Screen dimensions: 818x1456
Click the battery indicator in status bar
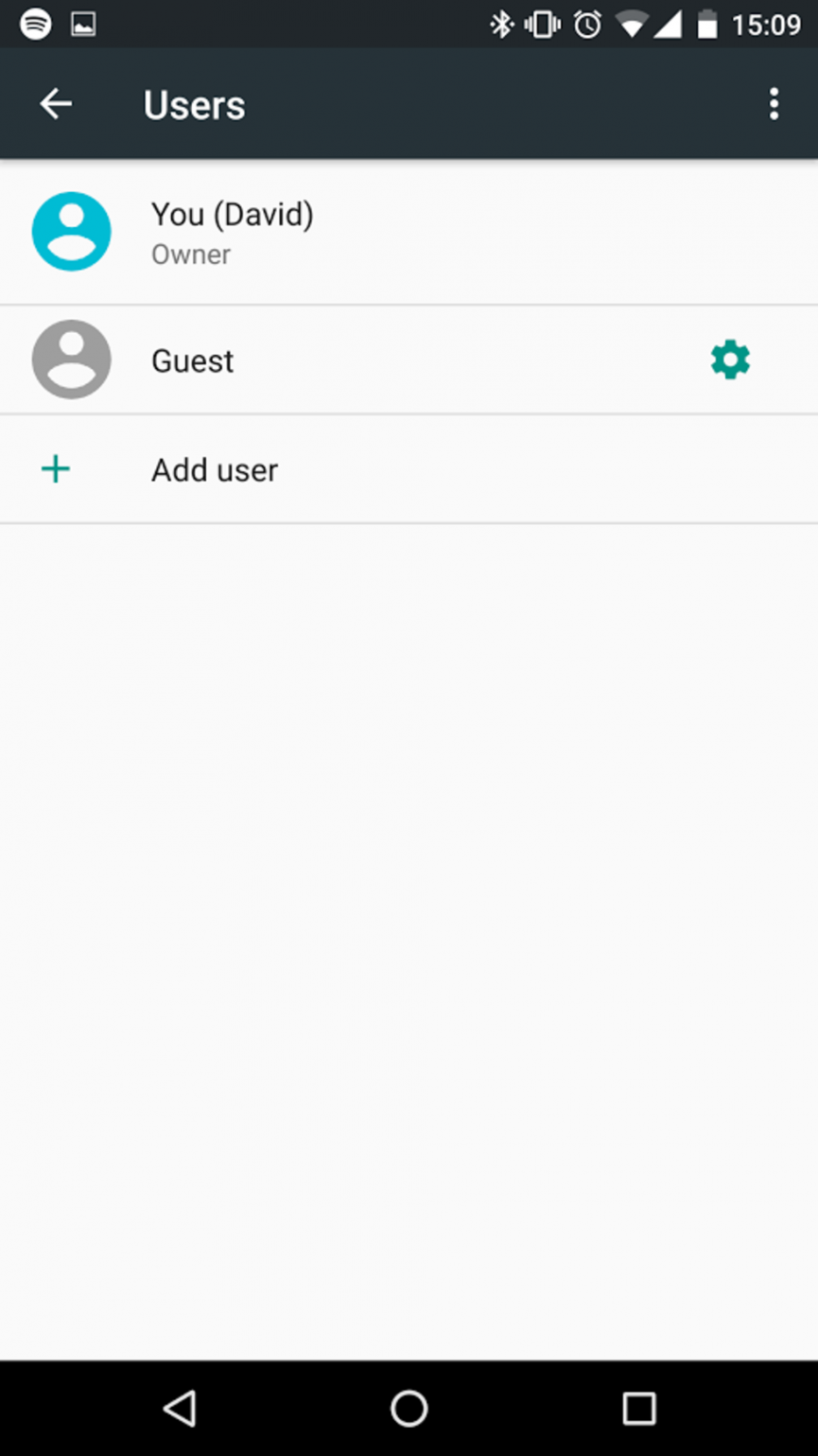[706, 24]
